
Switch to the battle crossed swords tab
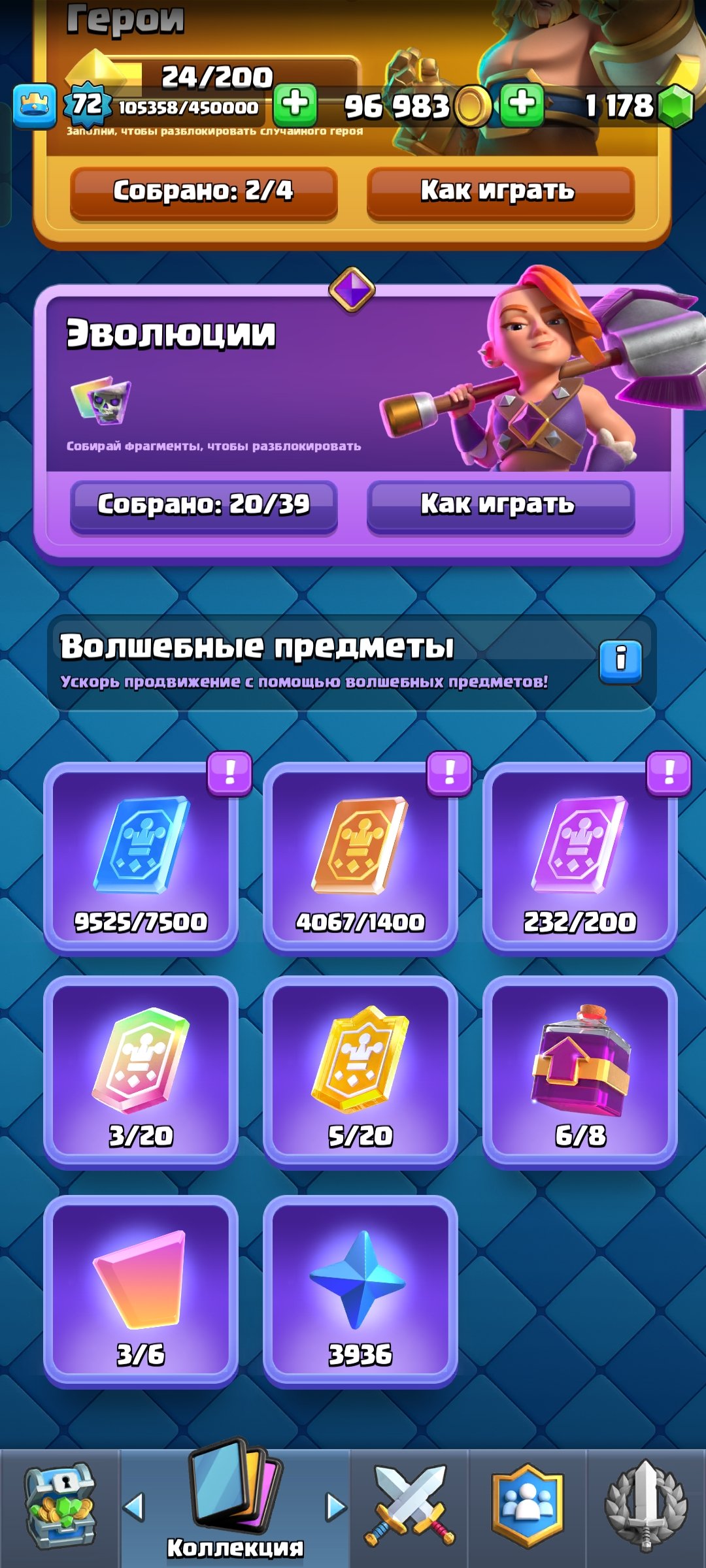(410, 1506)
